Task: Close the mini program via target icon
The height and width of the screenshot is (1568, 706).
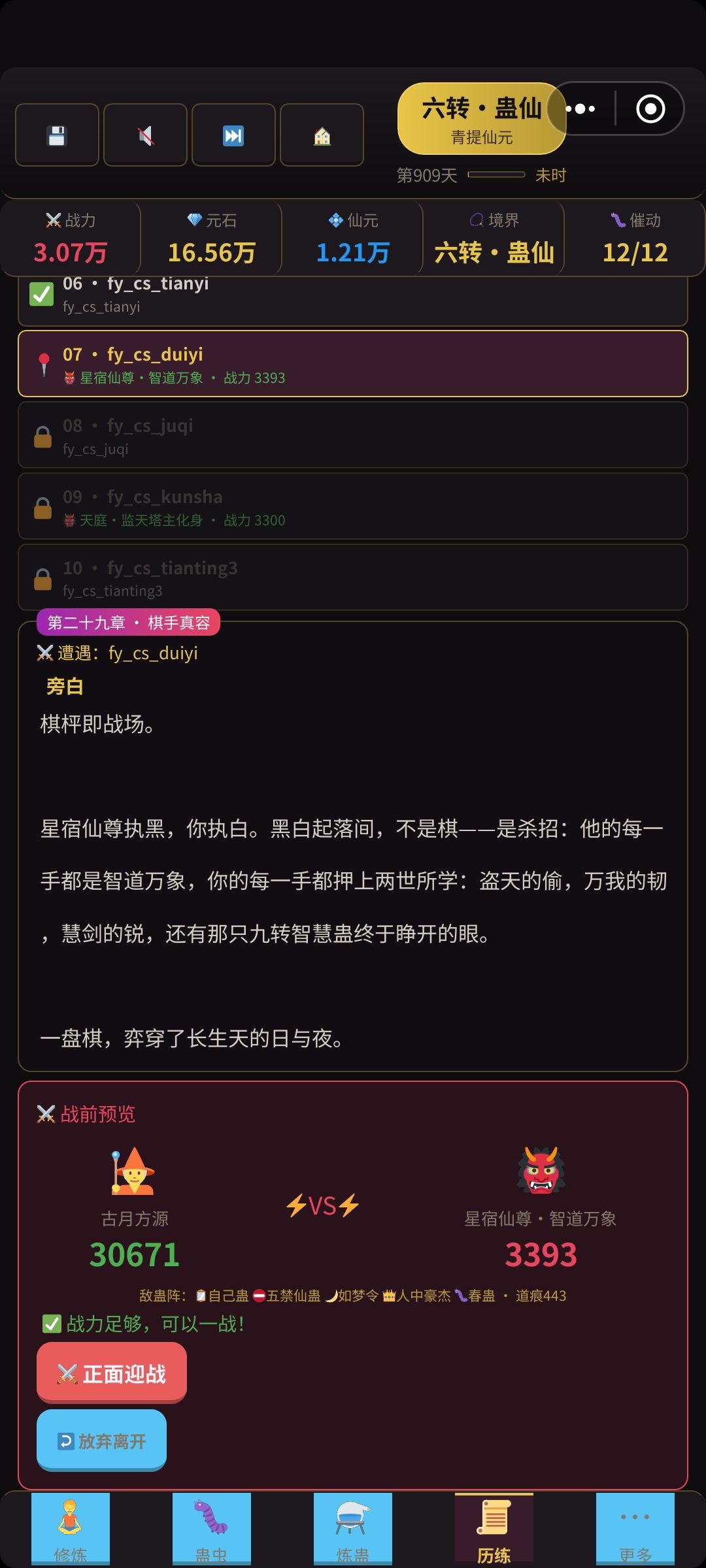Action: (650, 108)
